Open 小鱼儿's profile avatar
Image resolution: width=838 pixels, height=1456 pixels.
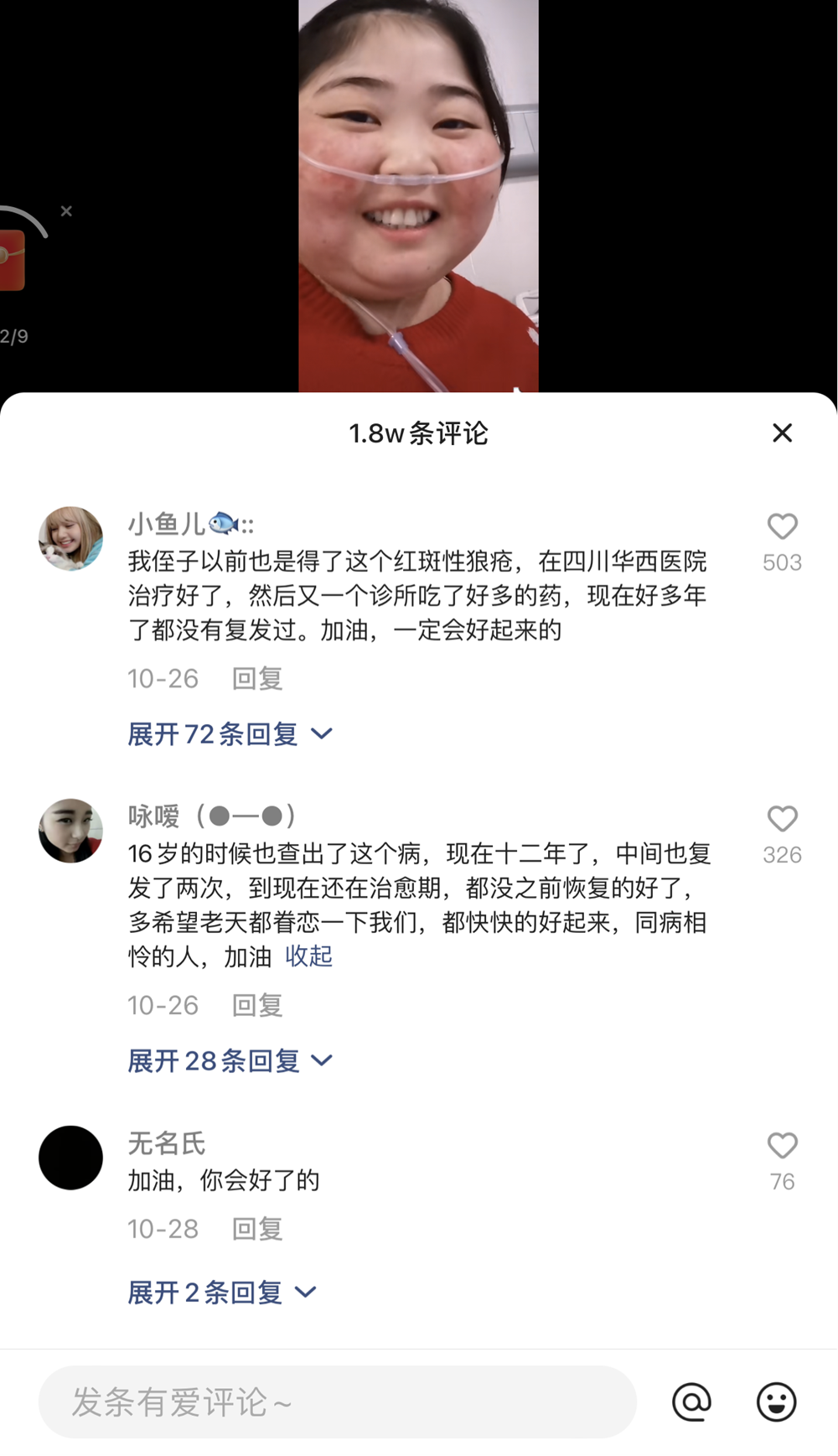[x=71, y=539]
